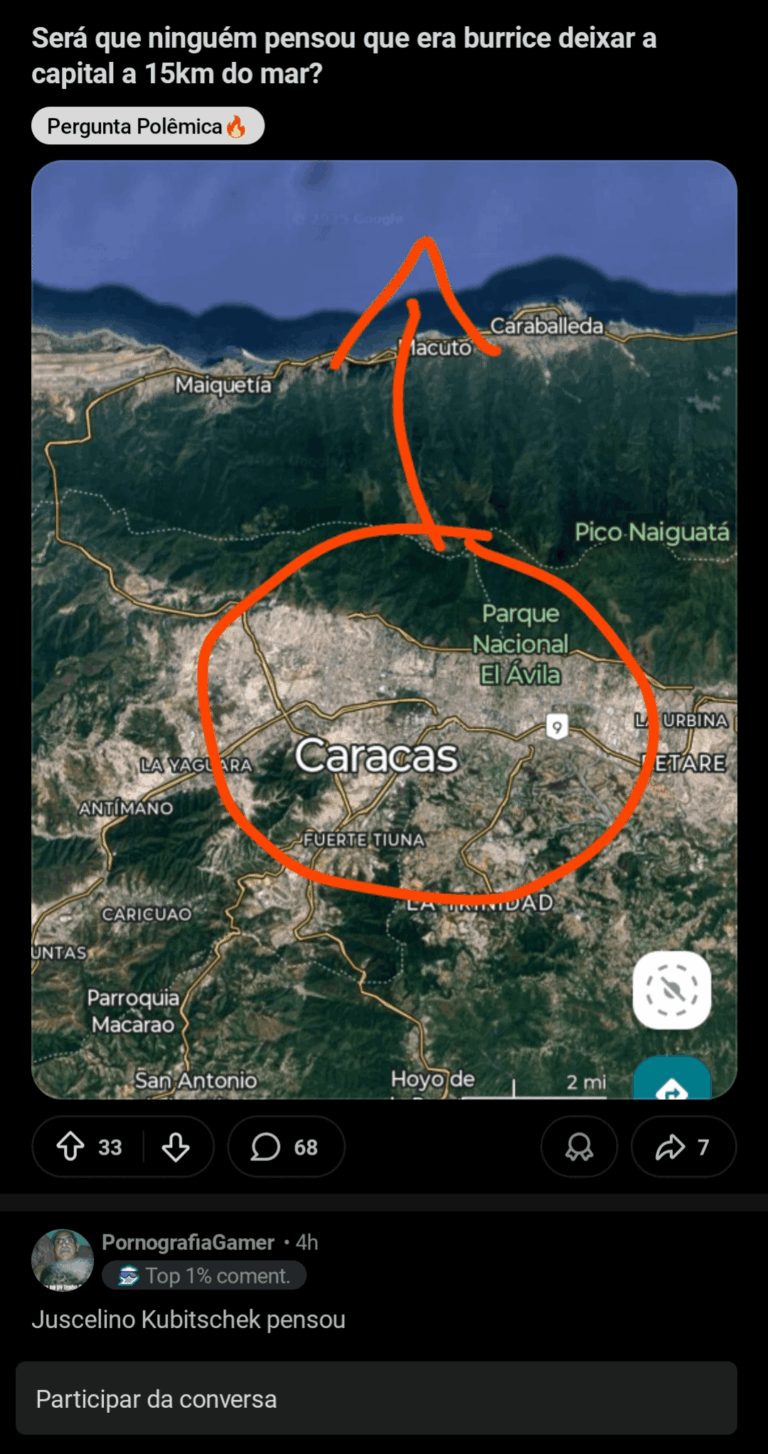
Task: Share this post
Action: click(683, 1146)
